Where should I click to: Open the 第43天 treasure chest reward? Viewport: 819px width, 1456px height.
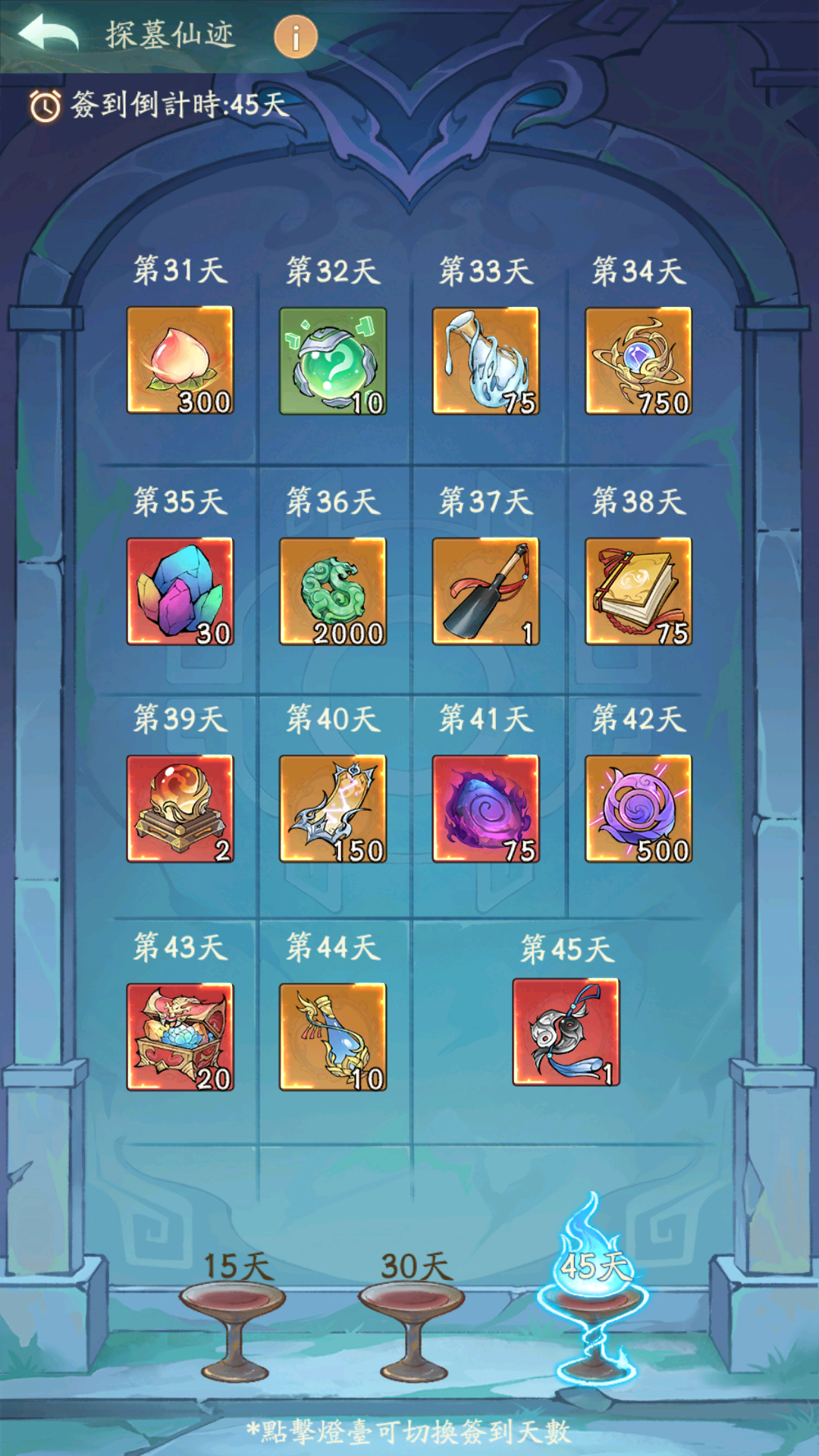pyautogui.click(x=180, y=1037)
